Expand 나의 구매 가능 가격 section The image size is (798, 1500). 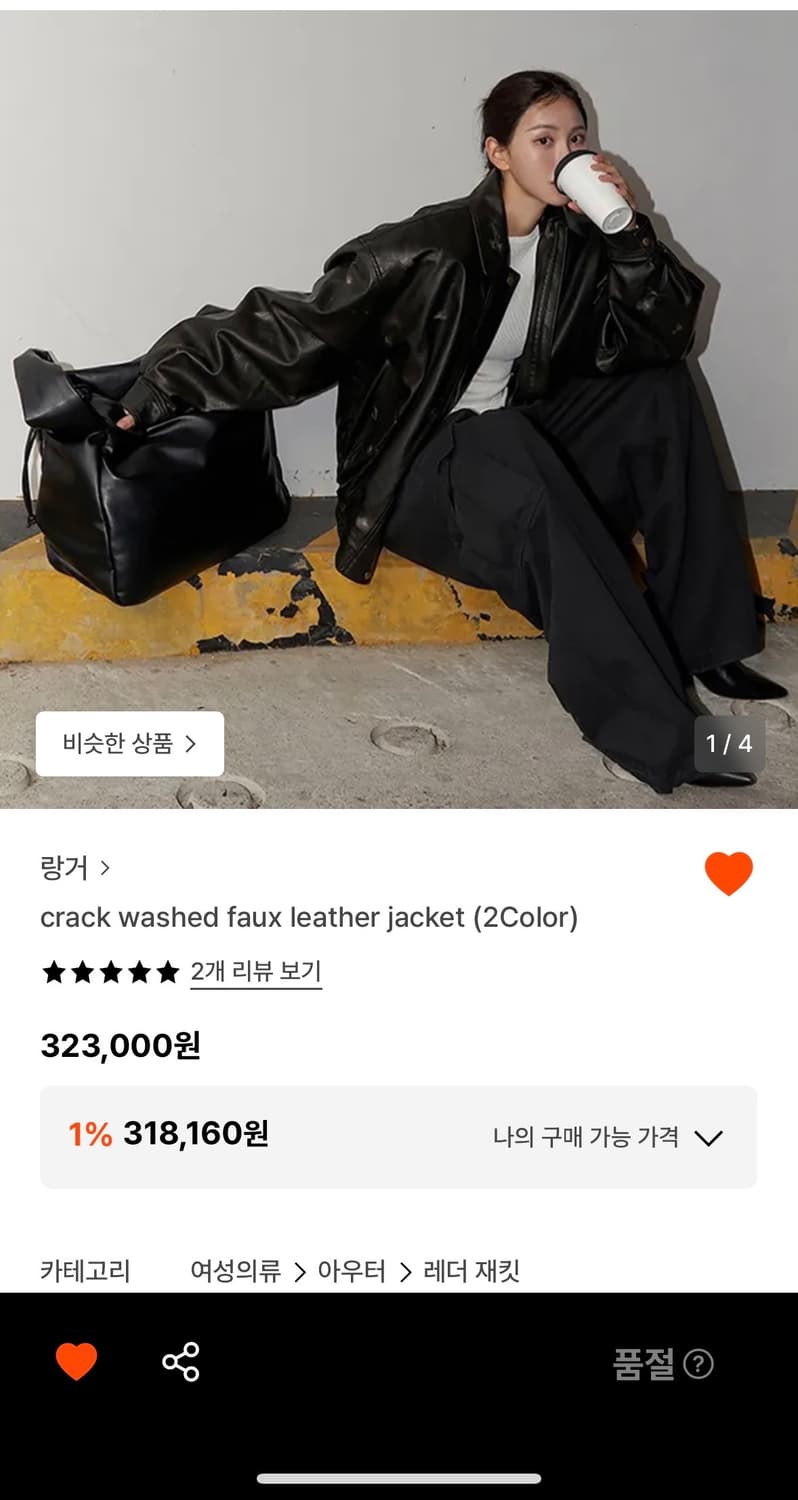tap(571, 1136)
